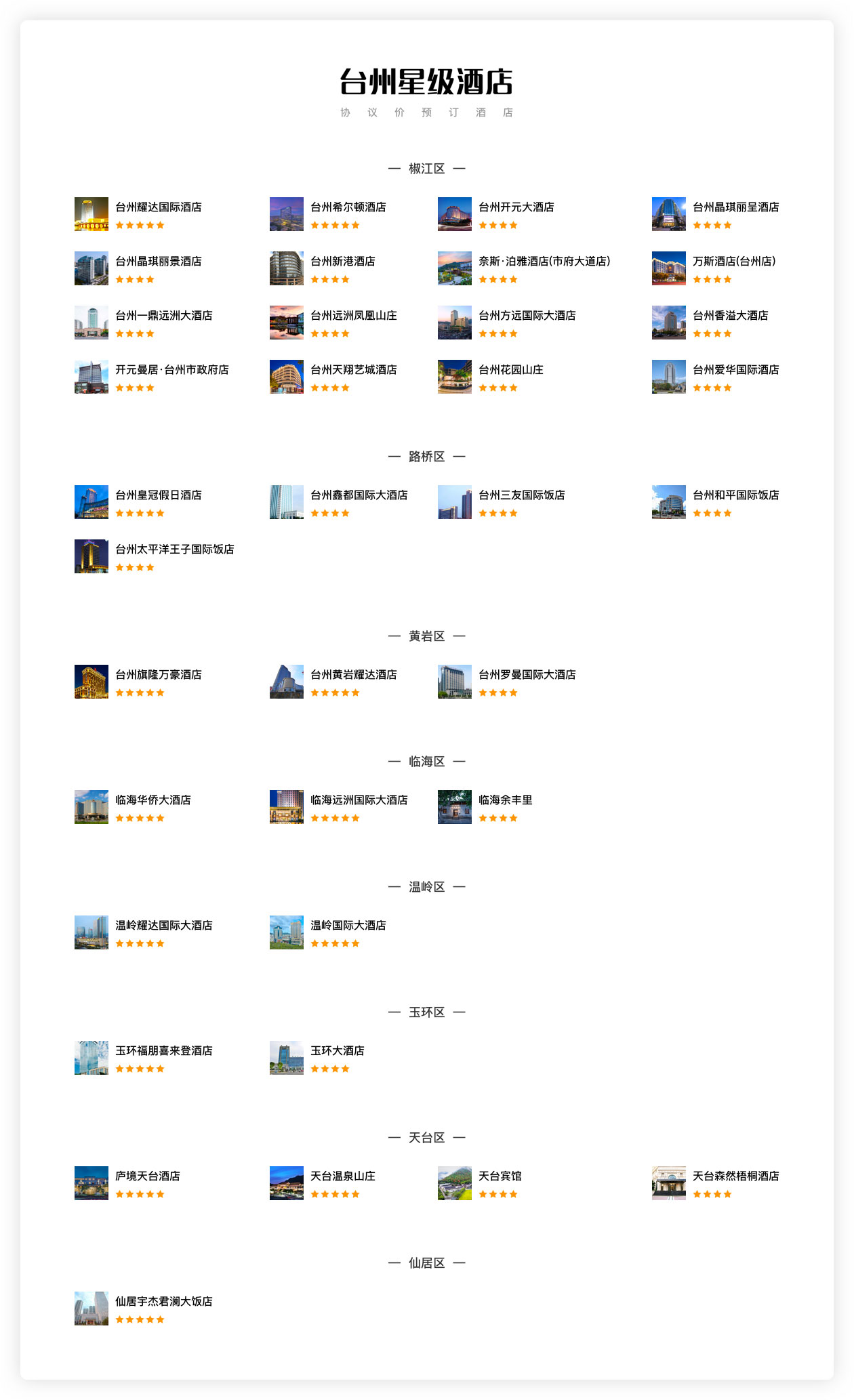
Task: Open 临海华侨大酒店
Action: (x=152, y=800)
